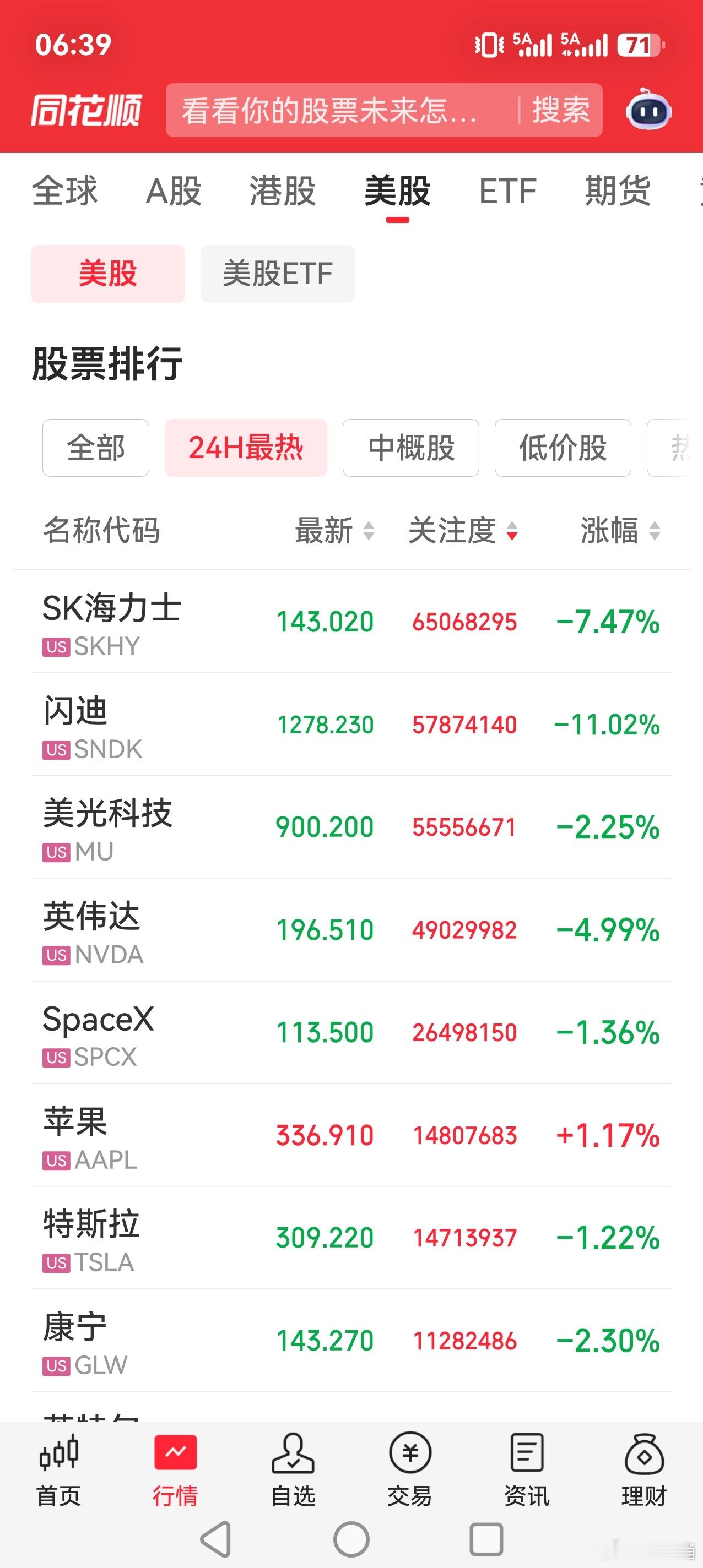
Task: Sort list by 最新 price column
Action: point(334,530)
